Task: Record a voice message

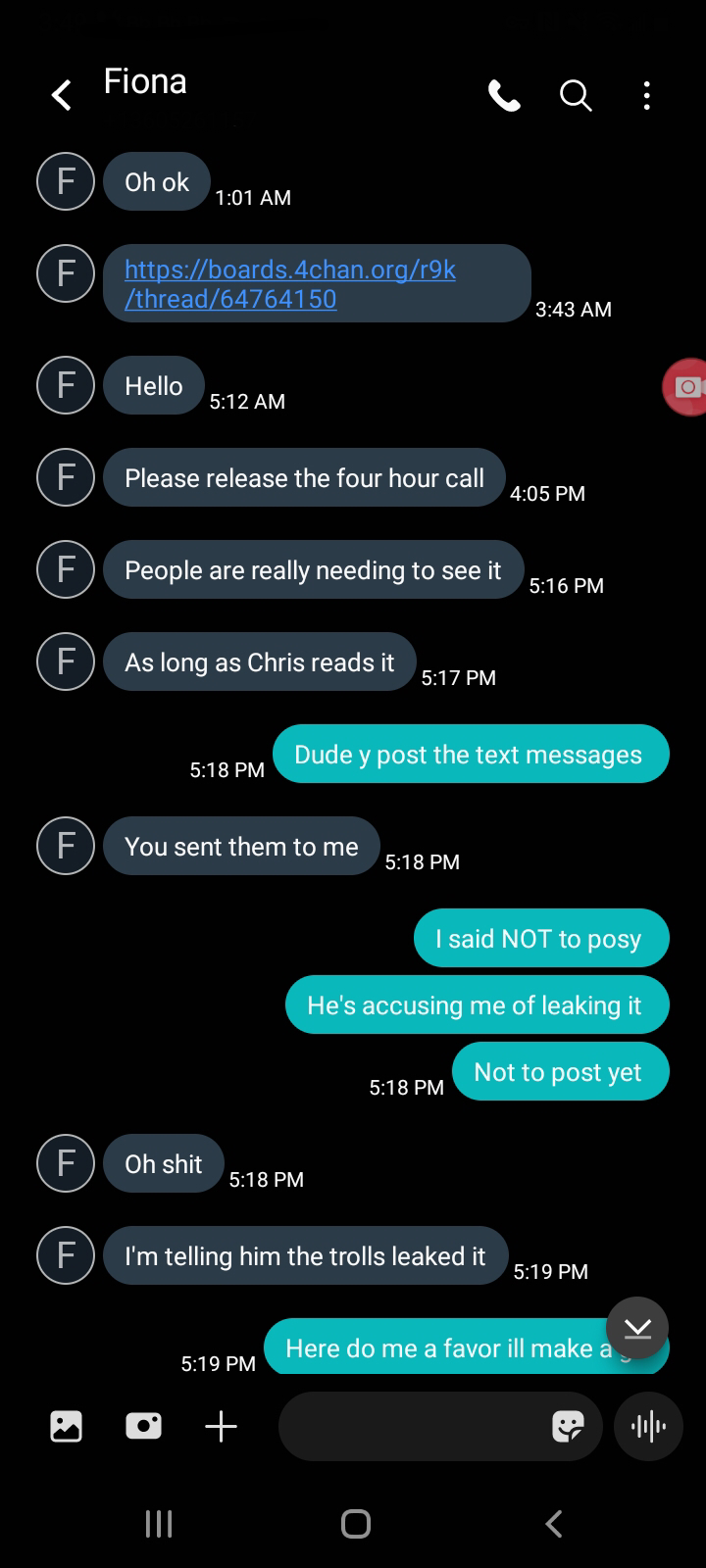Action: 648,1426
